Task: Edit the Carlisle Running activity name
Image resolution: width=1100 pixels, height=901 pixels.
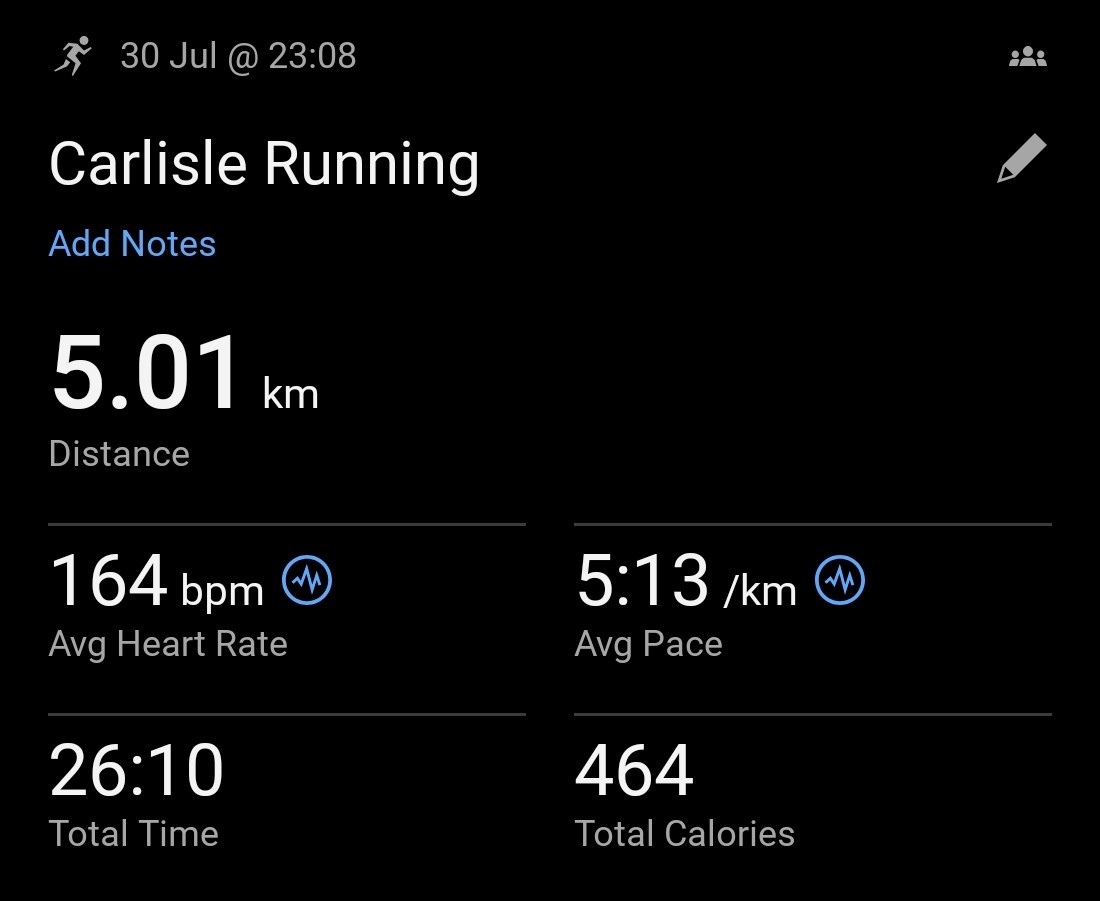Action: click(1021, 160)
